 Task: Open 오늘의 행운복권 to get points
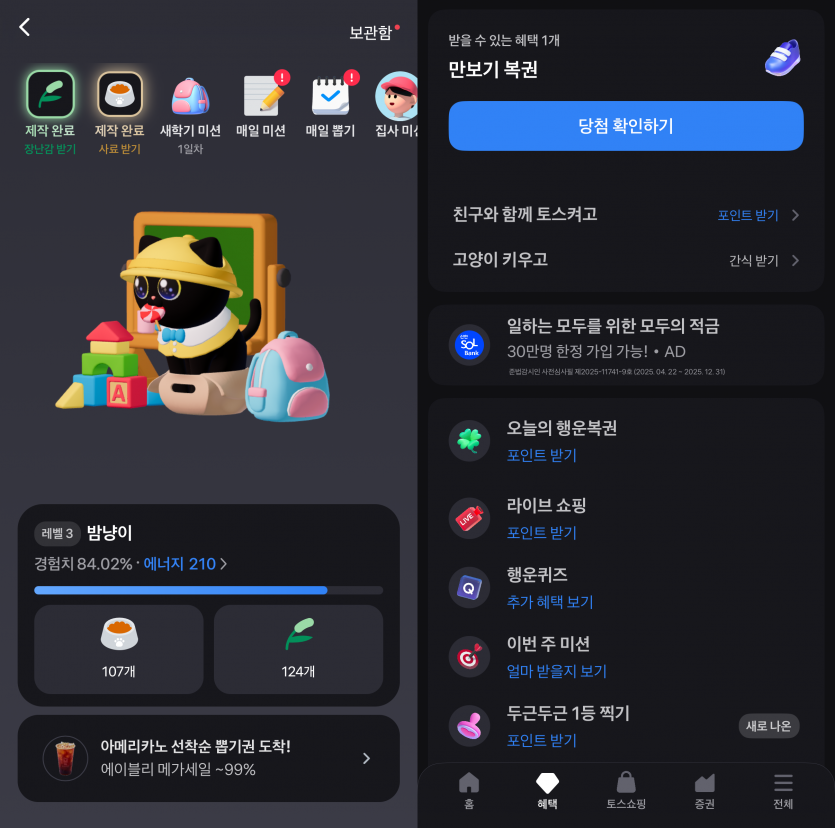tap(562, 441)
